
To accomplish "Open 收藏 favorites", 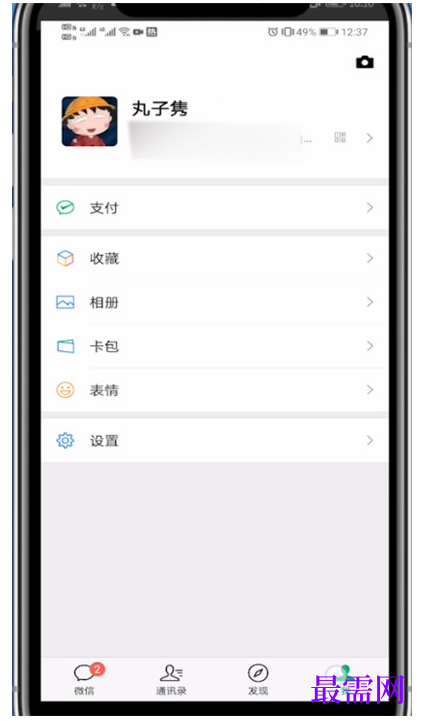I will [215, 258].
